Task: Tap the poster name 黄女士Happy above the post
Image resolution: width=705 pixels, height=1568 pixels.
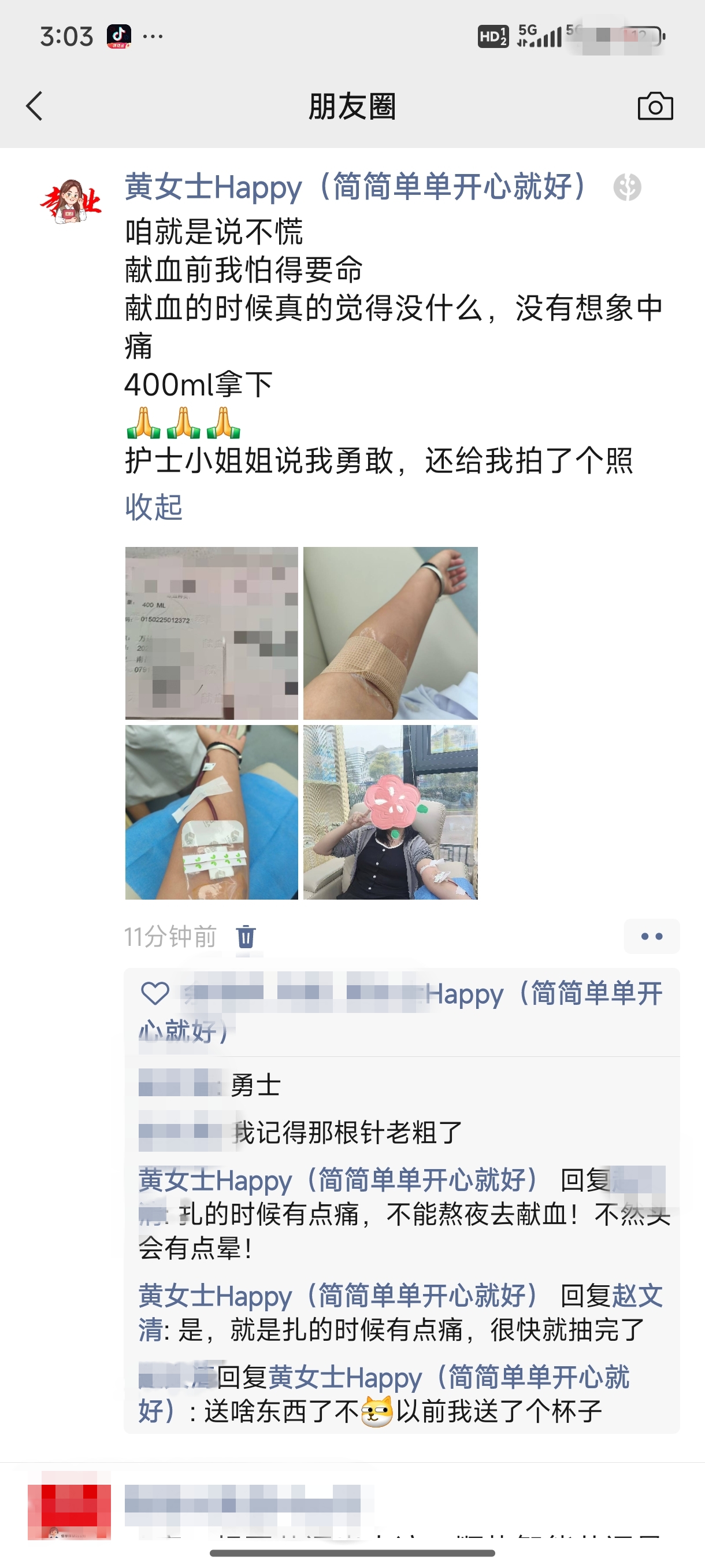Action: pos(356,187)
